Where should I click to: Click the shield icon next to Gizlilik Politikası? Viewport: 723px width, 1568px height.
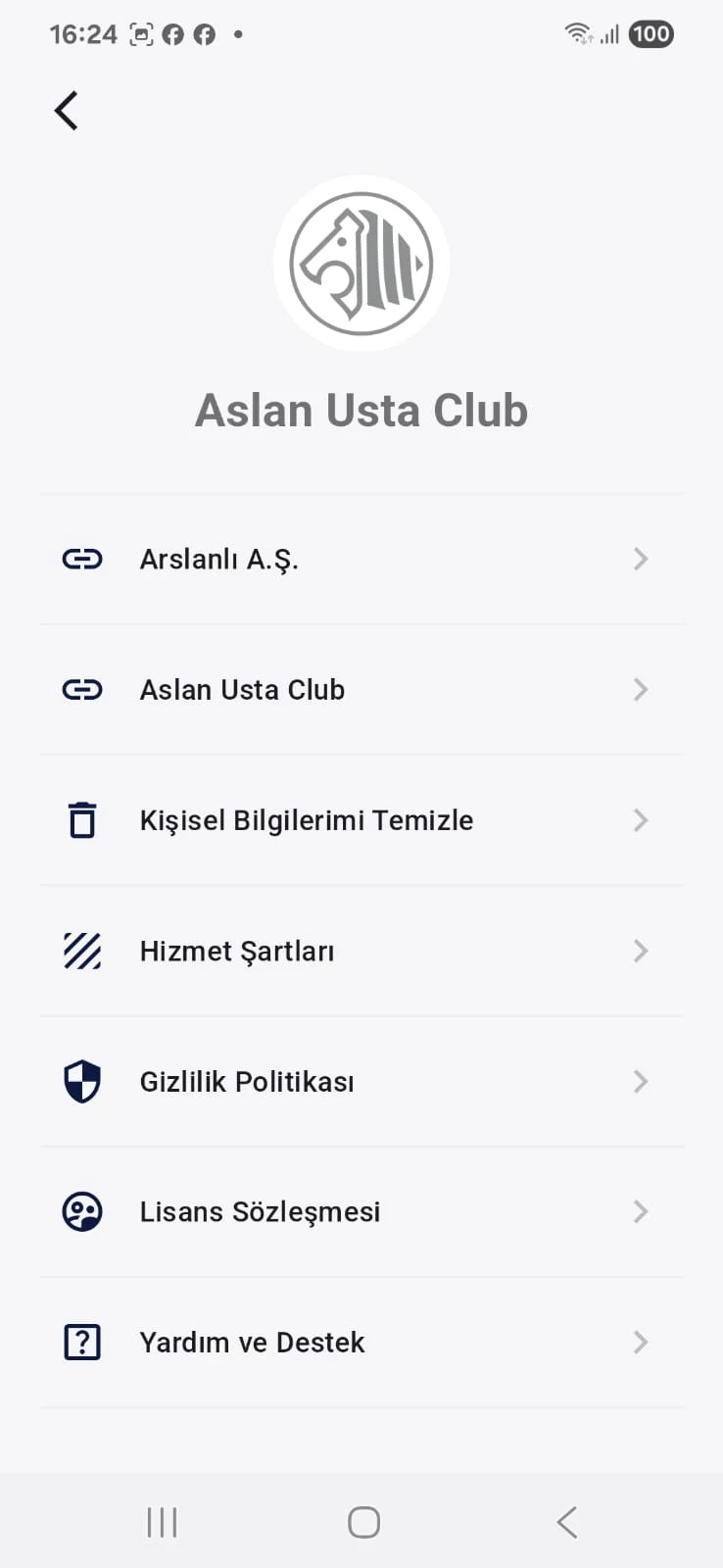pyautogui.click(x=82, y=1081)
